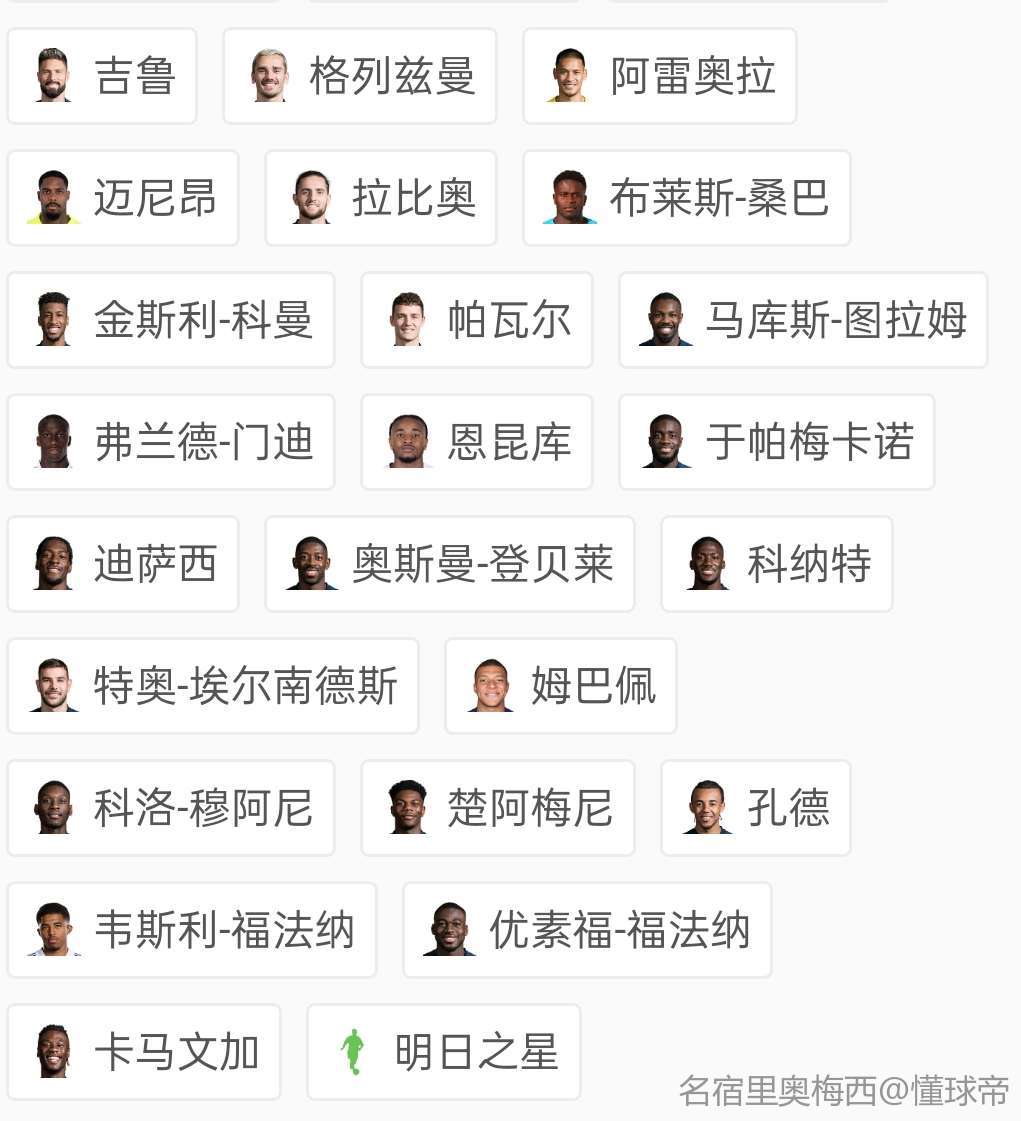Tap the 弗兰德-门迪 chip

171,442
